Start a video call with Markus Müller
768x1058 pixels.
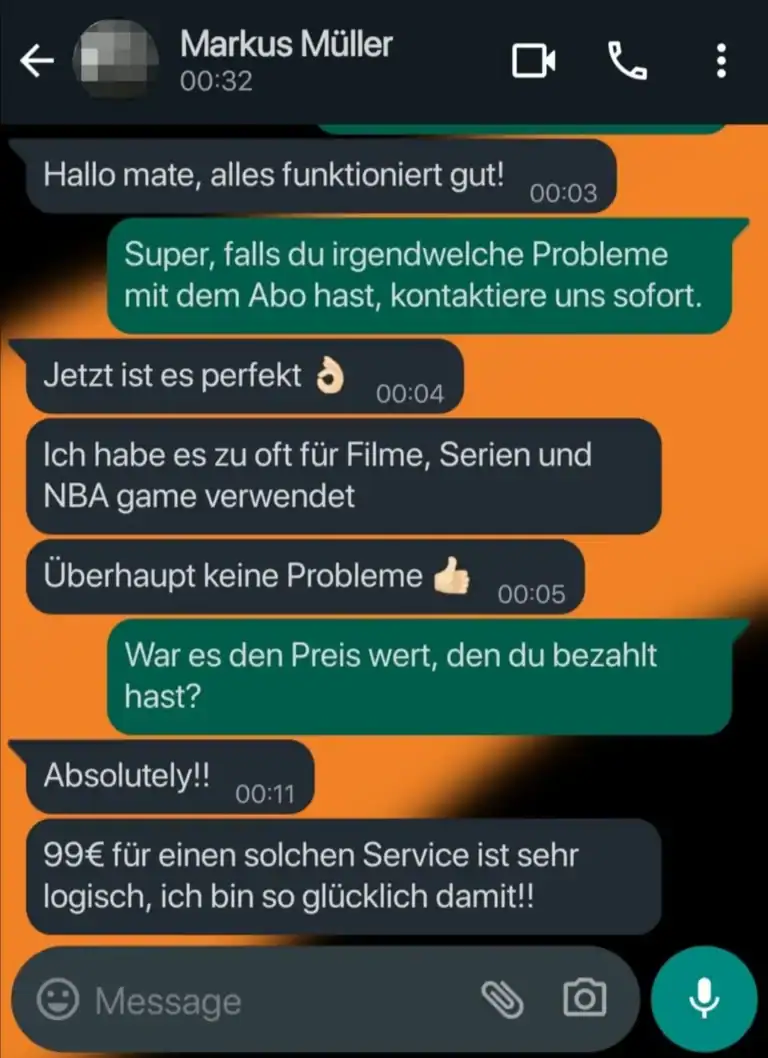click(x=532, y=61)
